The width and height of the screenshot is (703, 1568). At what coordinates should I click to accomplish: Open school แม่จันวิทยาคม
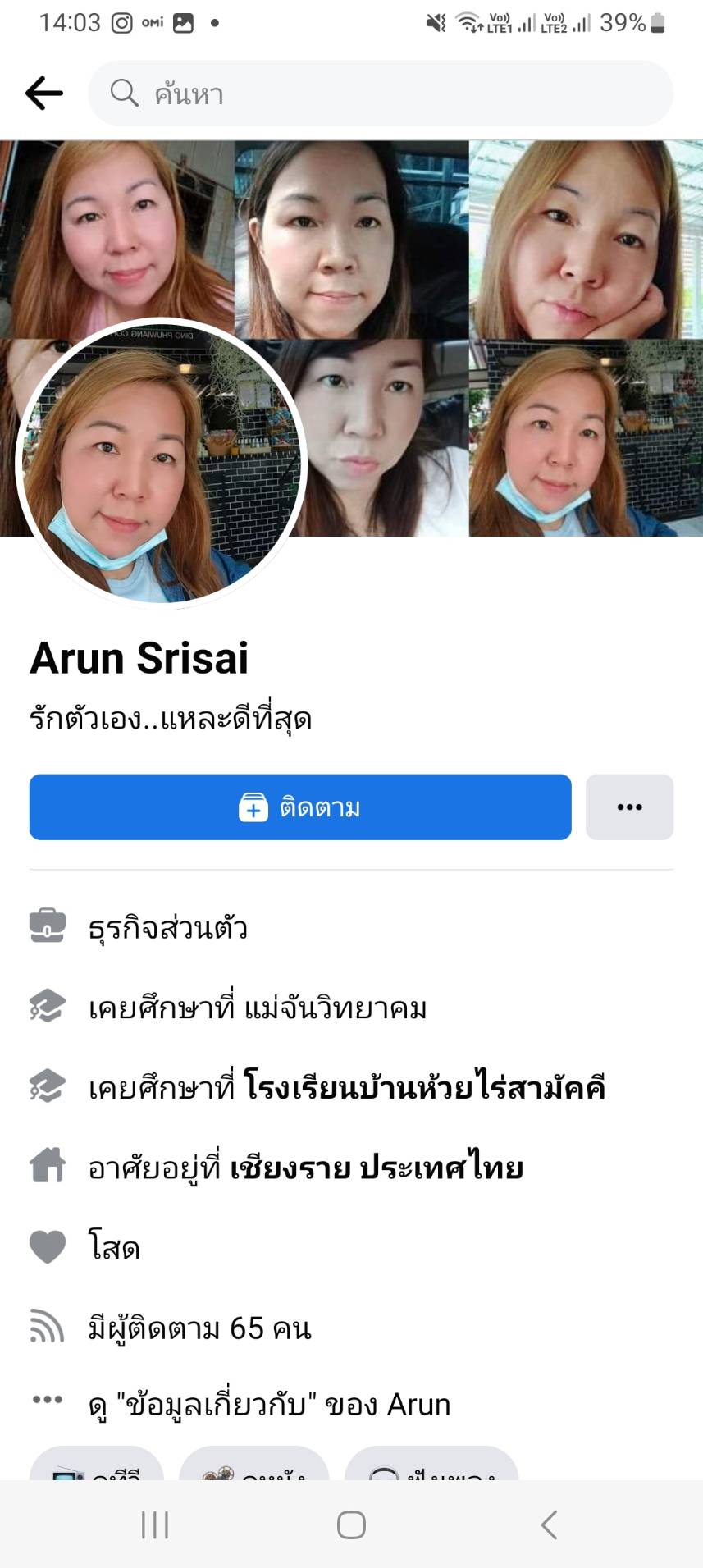[x=335, y=1008]
